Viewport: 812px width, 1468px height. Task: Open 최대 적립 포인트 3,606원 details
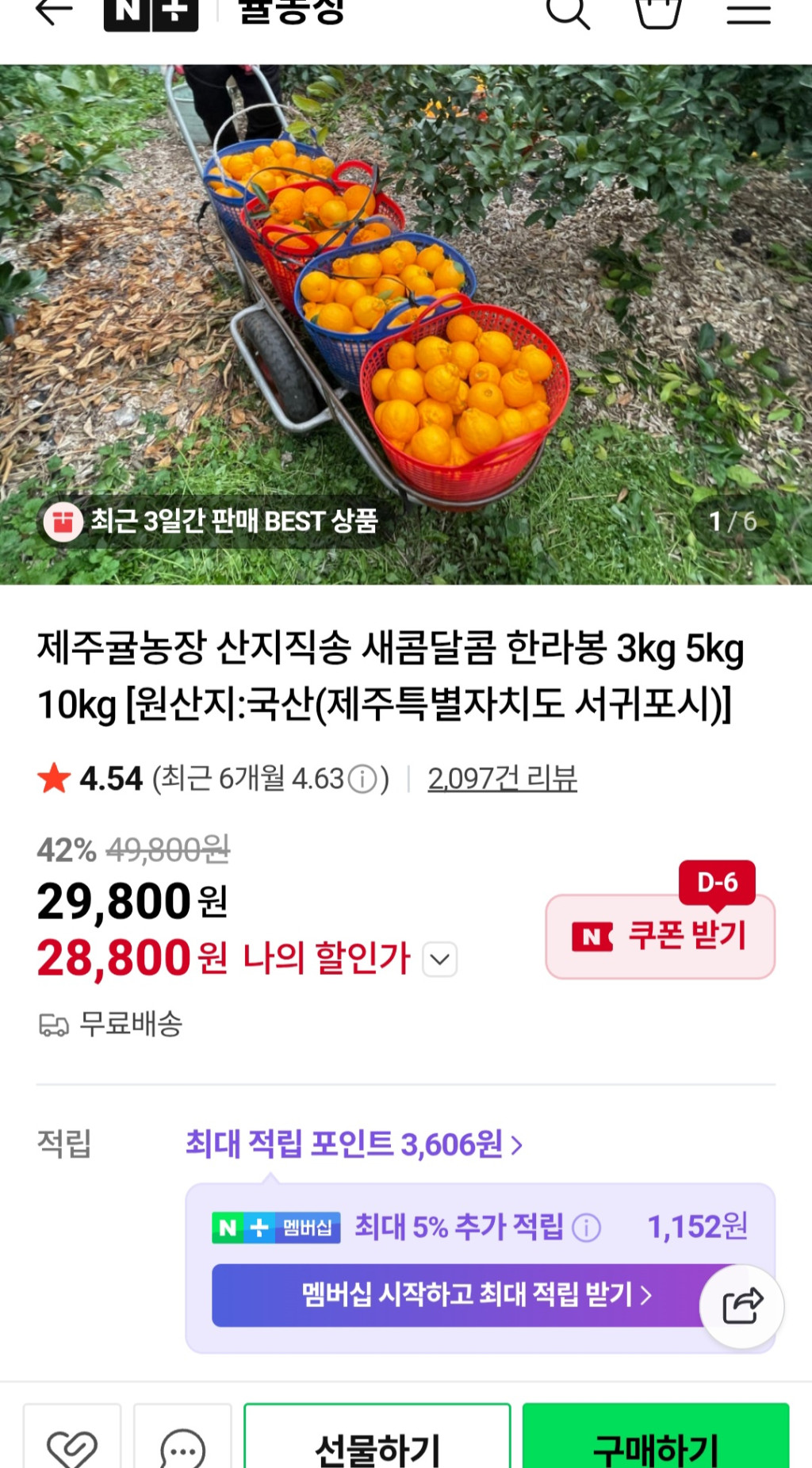(354, 1144)
